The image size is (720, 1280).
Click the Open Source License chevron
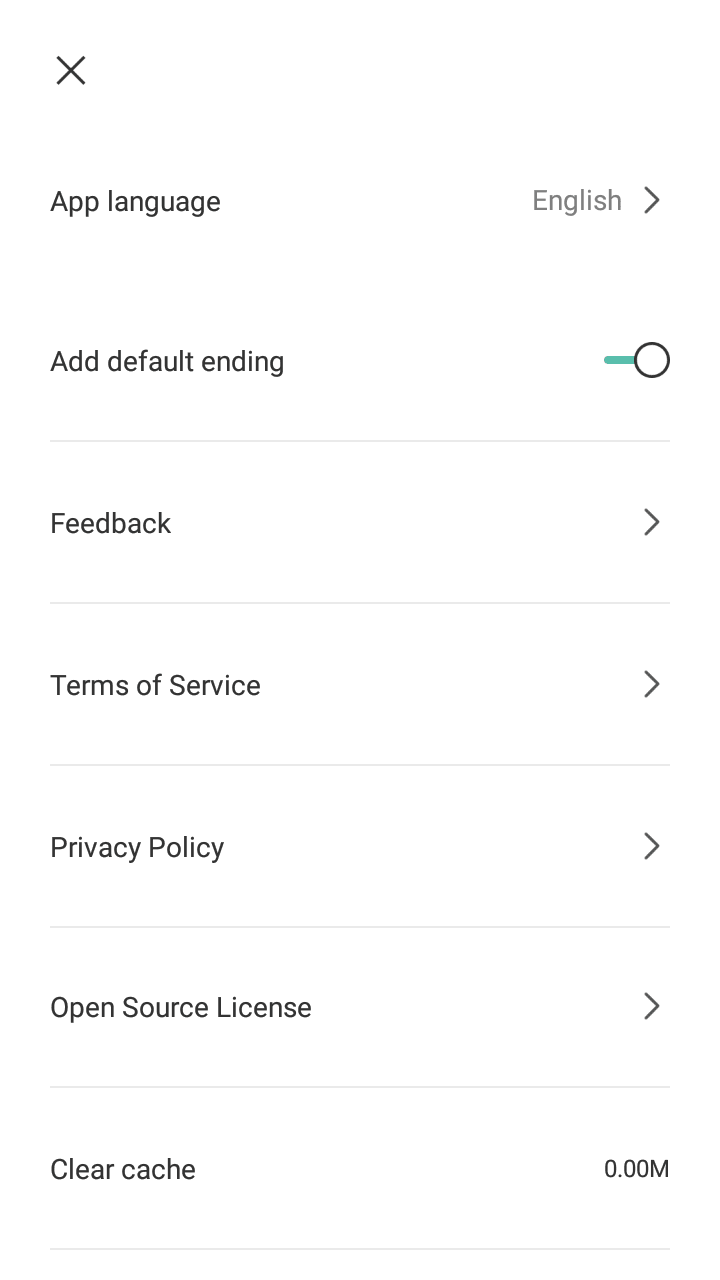tap(652, 1007)
